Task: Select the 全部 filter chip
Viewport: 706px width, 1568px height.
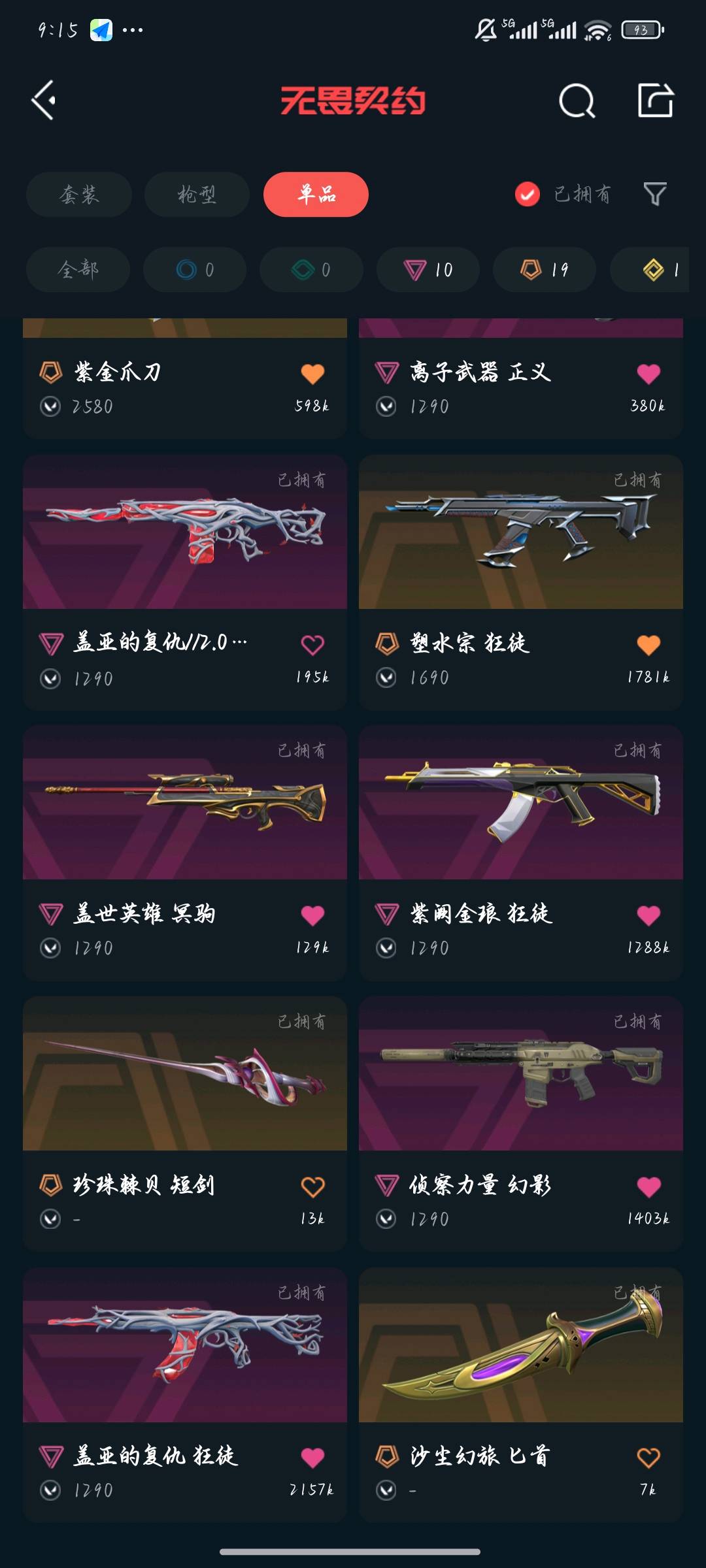Action: (x=78, y=269)
